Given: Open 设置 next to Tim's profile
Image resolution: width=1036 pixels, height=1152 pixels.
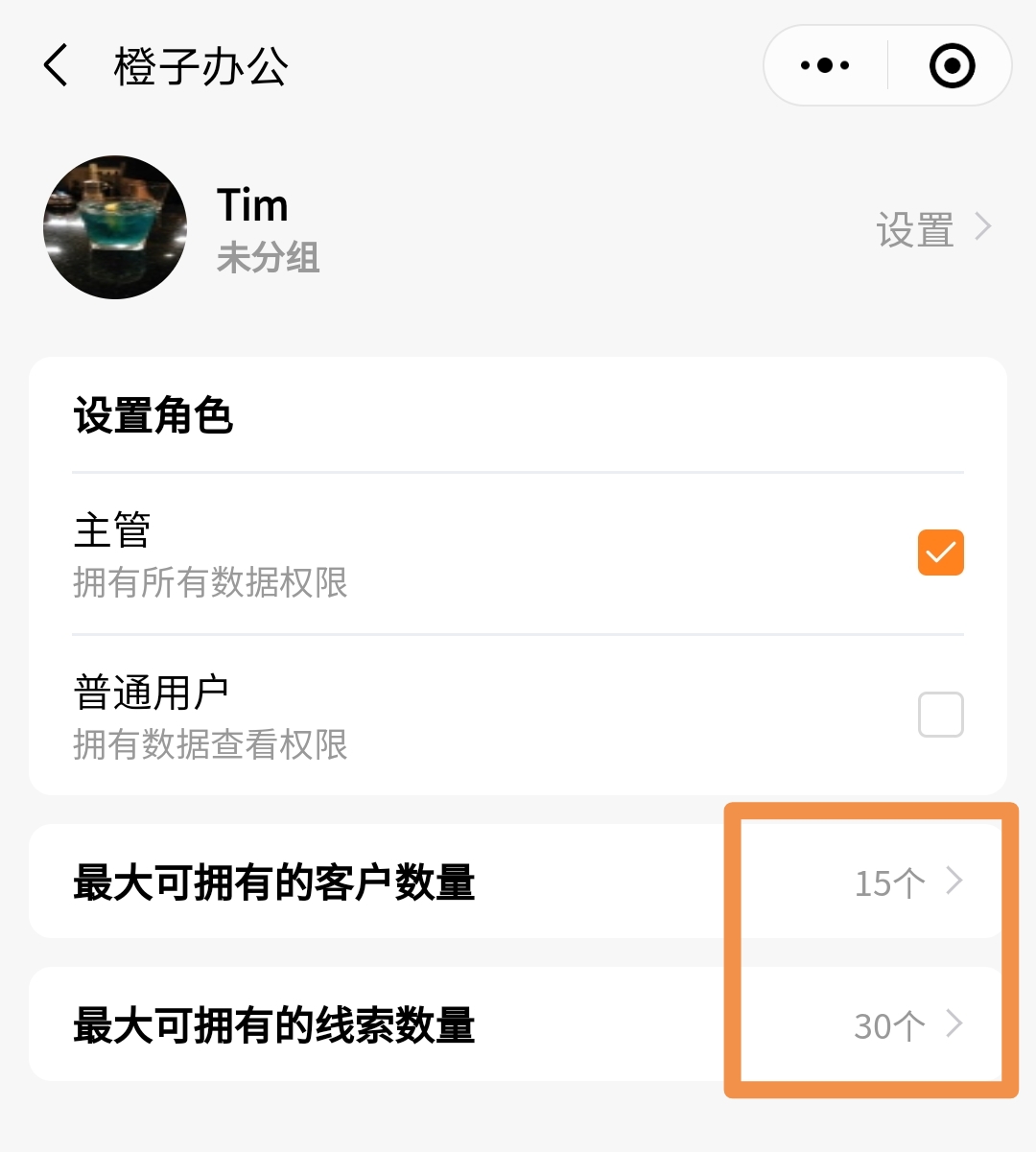Looking at the screenshot, I should click(x=931, y=230).
